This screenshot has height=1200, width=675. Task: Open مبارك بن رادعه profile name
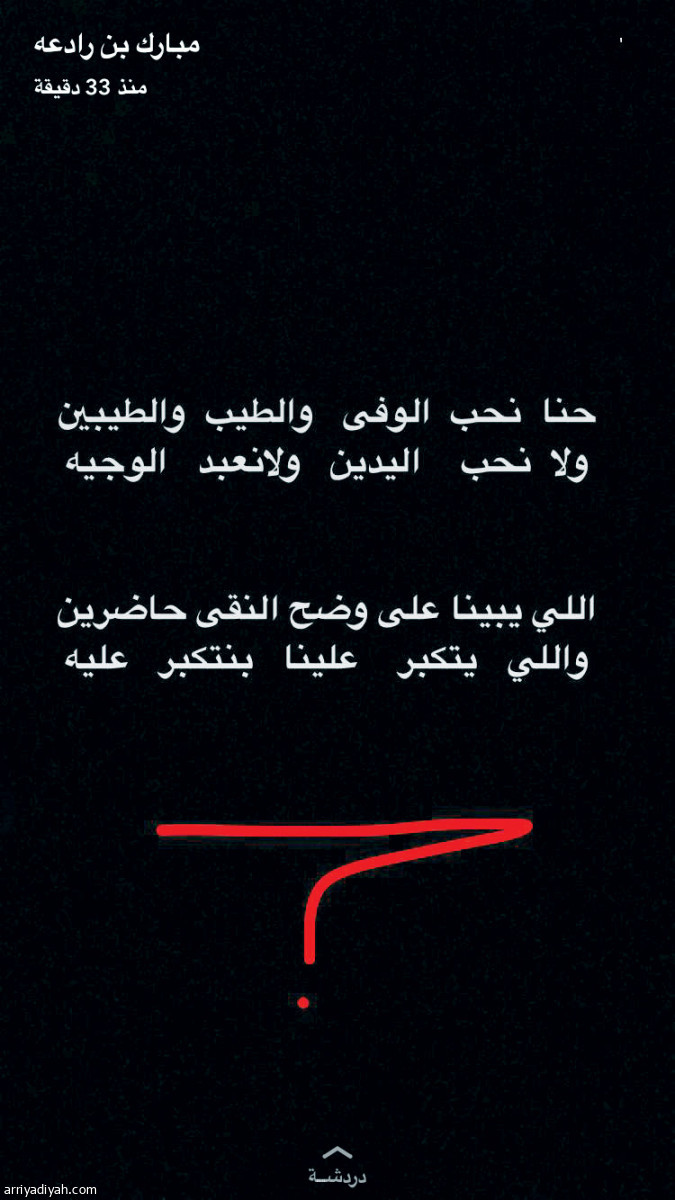click(117, 47)
